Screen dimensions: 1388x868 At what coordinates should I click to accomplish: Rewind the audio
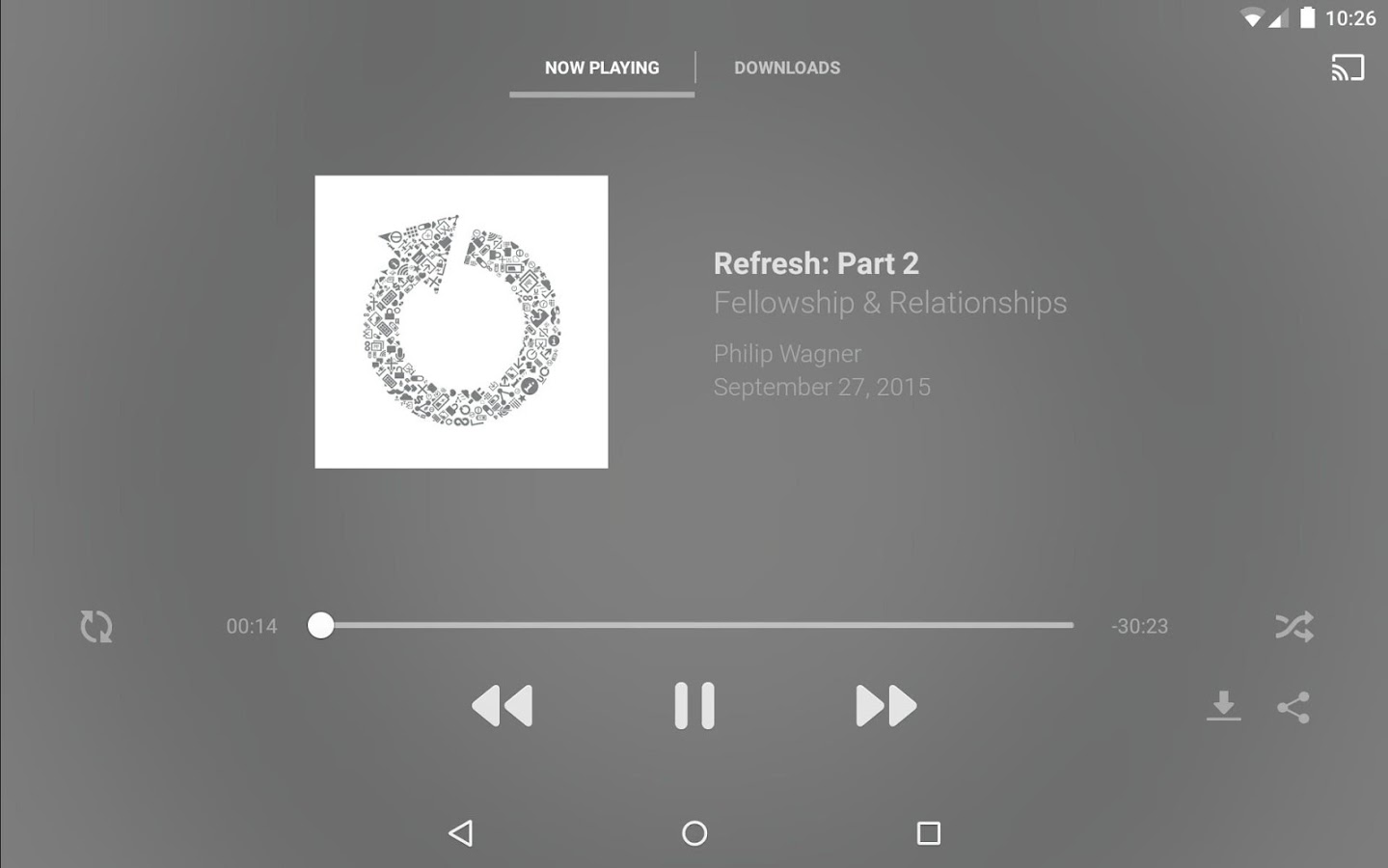[x=502, y=706]
